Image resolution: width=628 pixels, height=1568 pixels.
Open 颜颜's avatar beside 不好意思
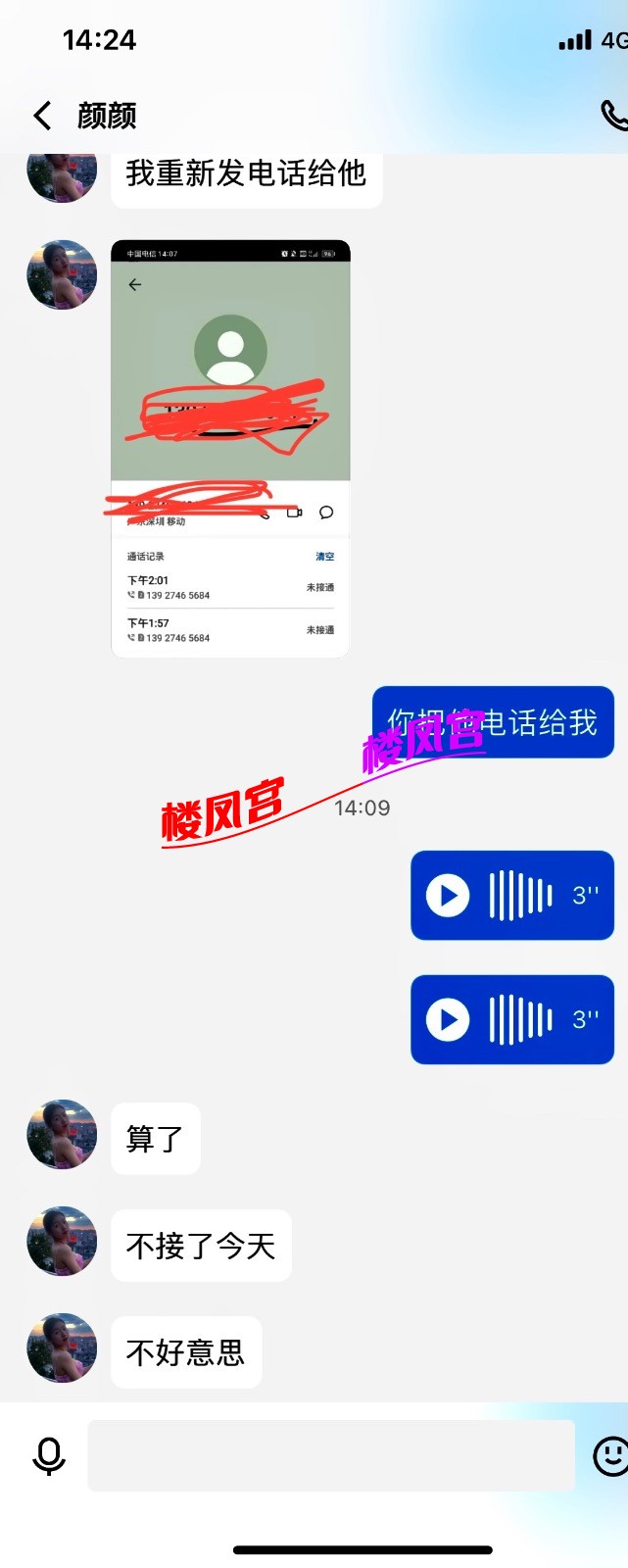62,1348
